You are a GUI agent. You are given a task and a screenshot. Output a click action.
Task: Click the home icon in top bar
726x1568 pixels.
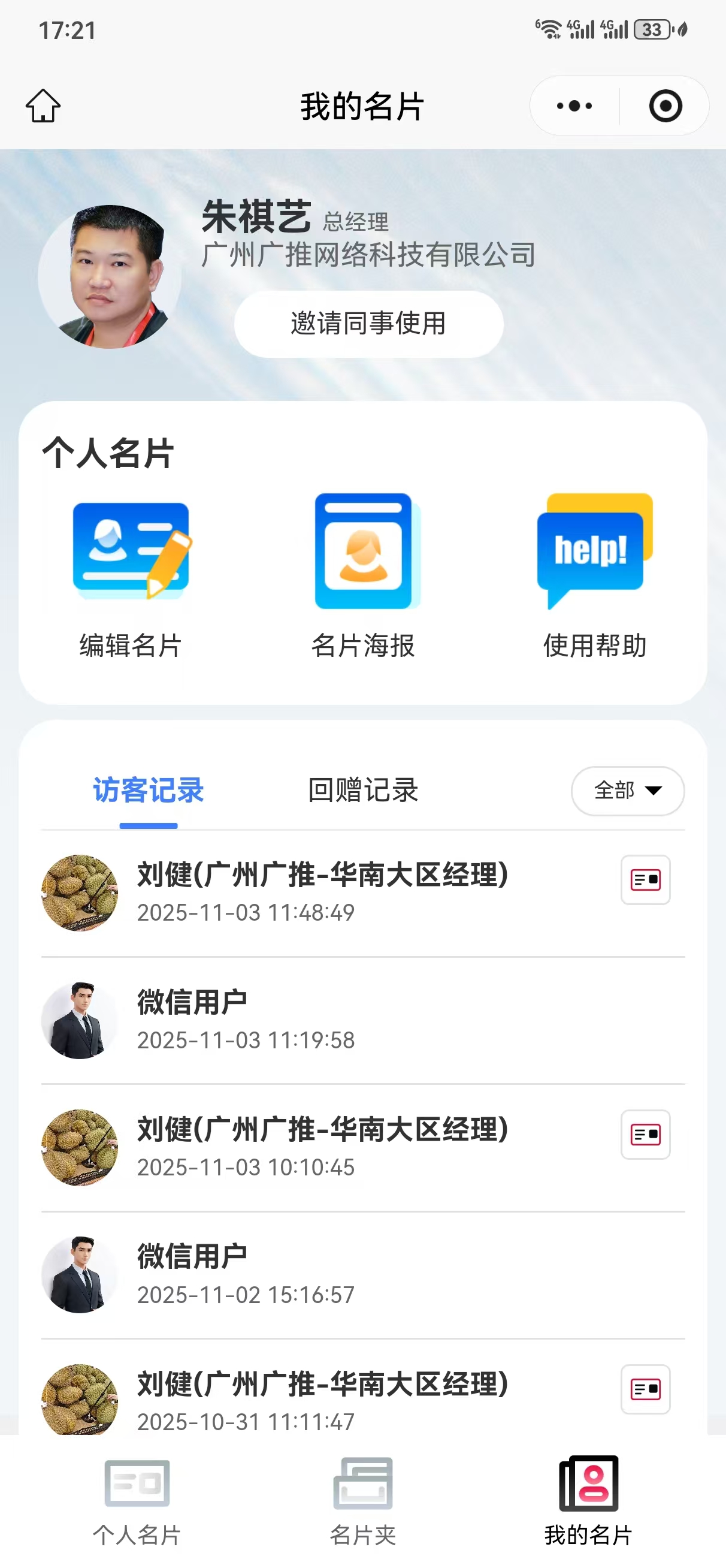44,105
